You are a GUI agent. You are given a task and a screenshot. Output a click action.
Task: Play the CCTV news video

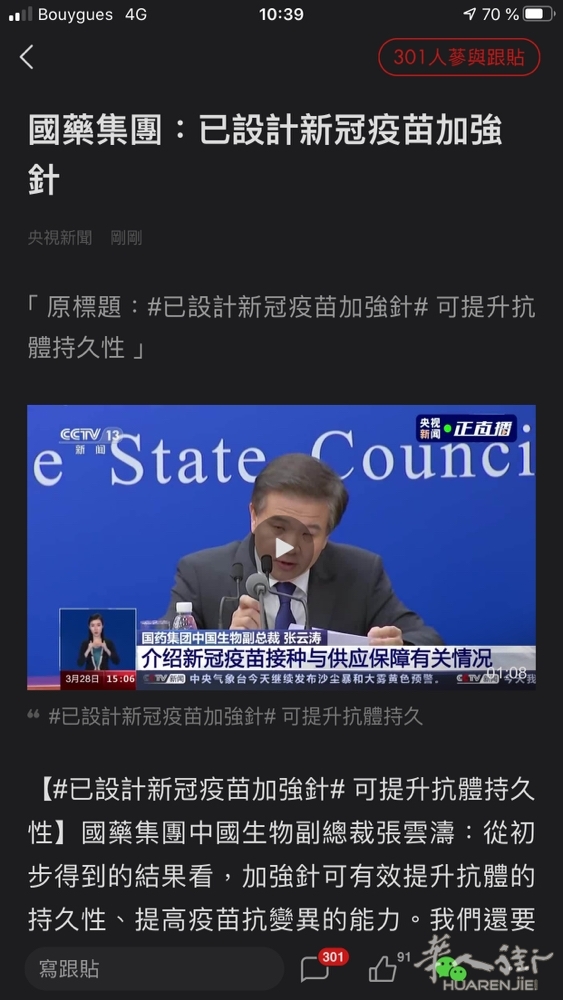click(281, 547)
